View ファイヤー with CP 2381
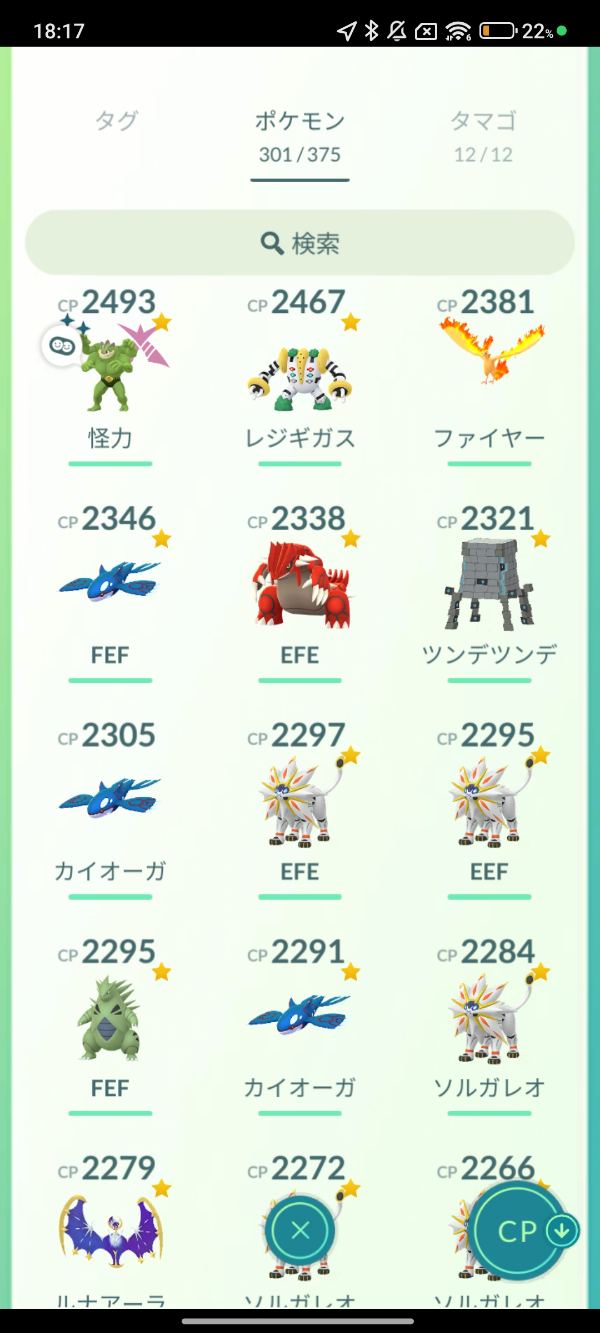The width and height of the screenshot is (600, 1333). 489,370
